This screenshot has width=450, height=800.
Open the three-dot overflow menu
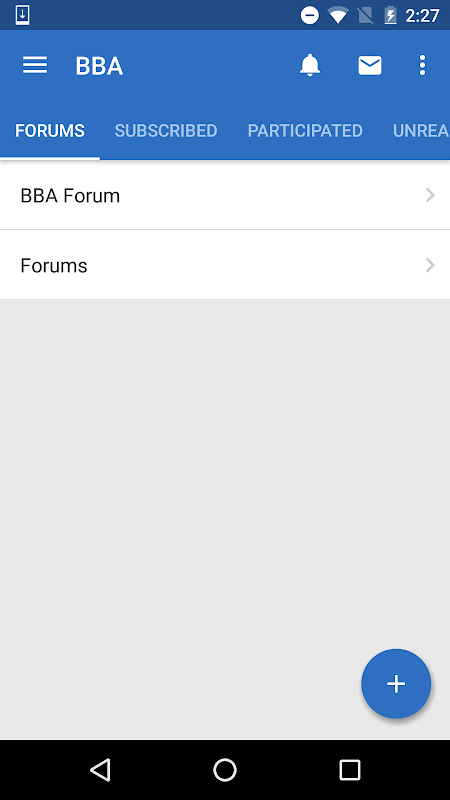tap(422, 65)
